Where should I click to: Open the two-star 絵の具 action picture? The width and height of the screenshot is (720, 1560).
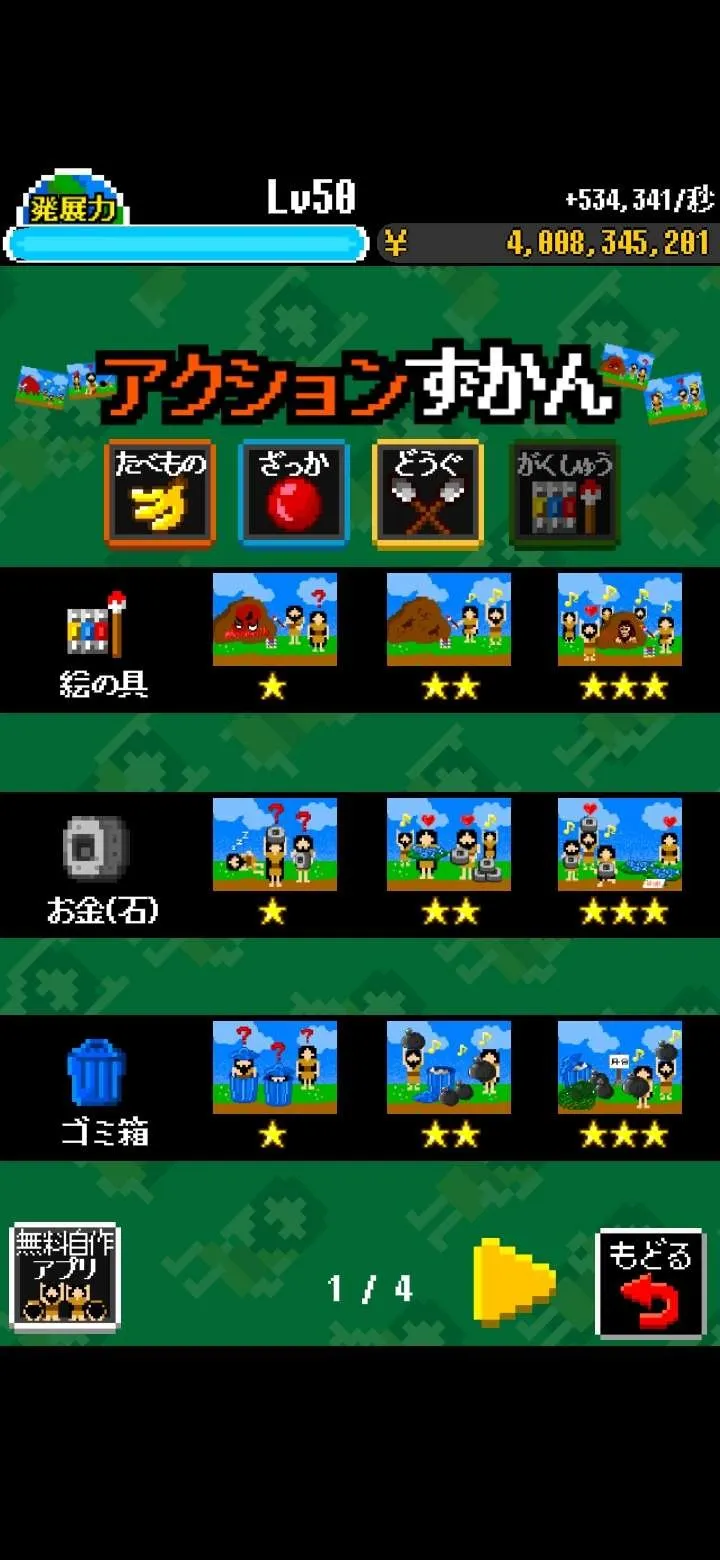[449, 619]
